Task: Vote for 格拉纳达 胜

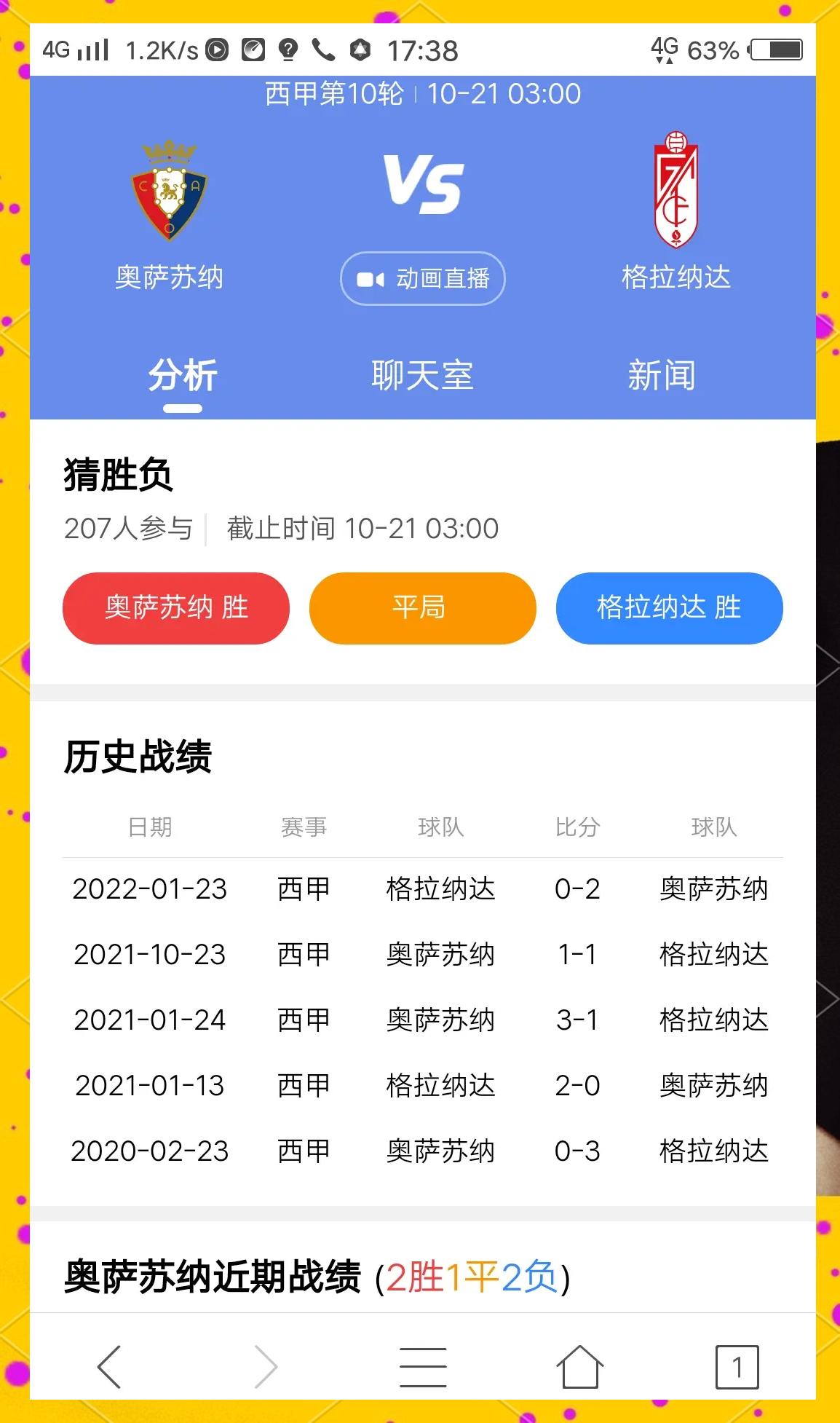Action: (669, 608)
